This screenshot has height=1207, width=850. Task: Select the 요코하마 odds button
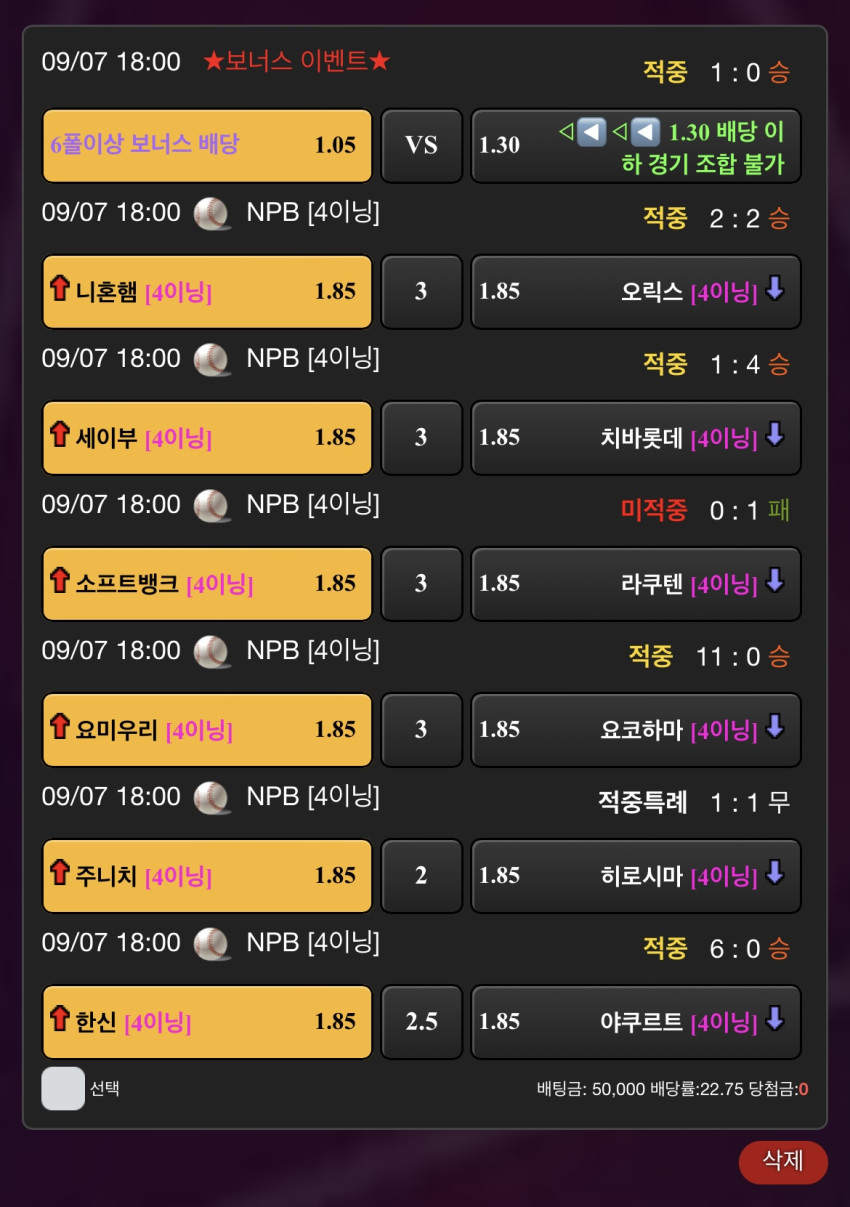(636, 729)
